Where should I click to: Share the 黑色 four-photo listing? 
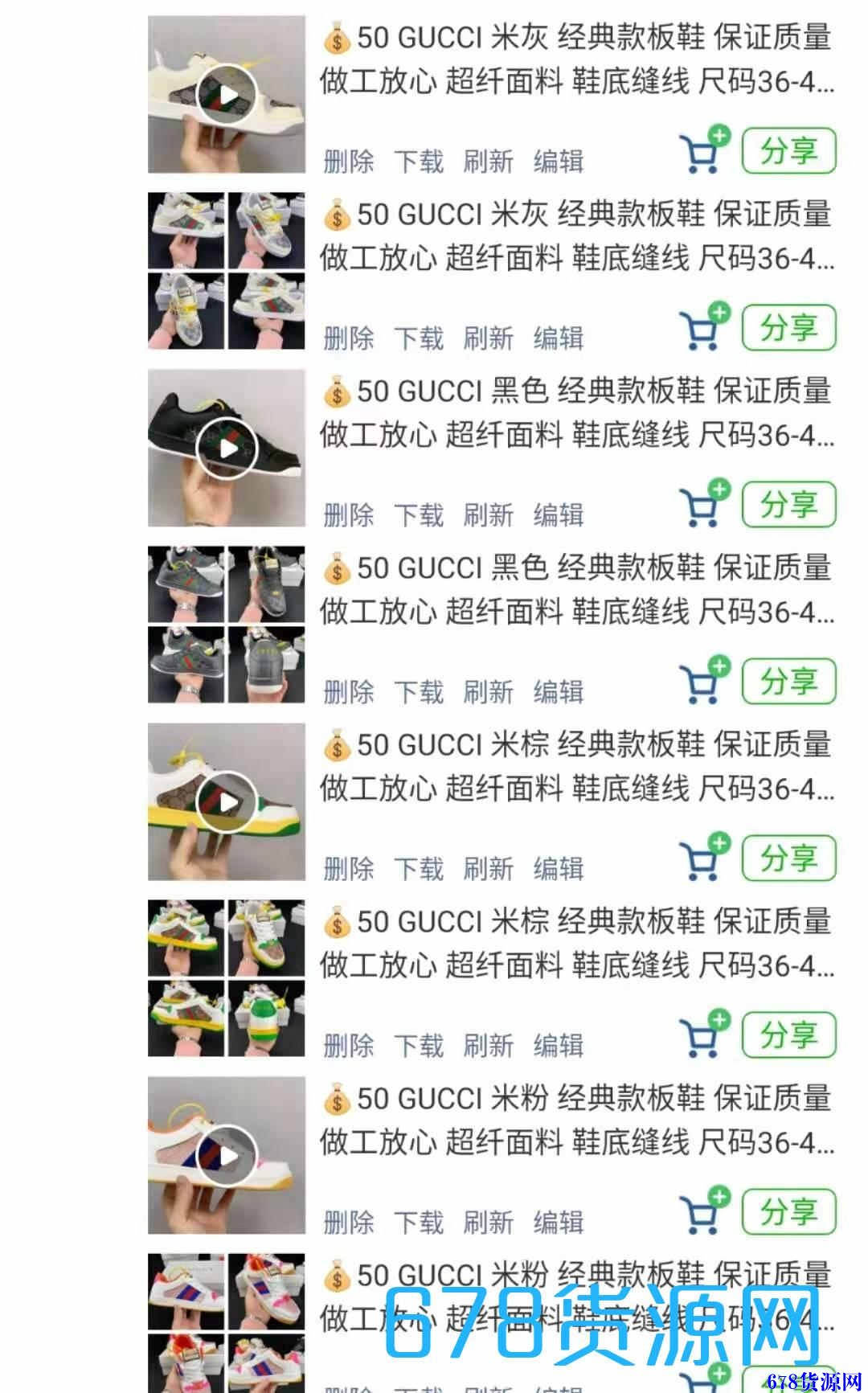click(x=788, y=681)
